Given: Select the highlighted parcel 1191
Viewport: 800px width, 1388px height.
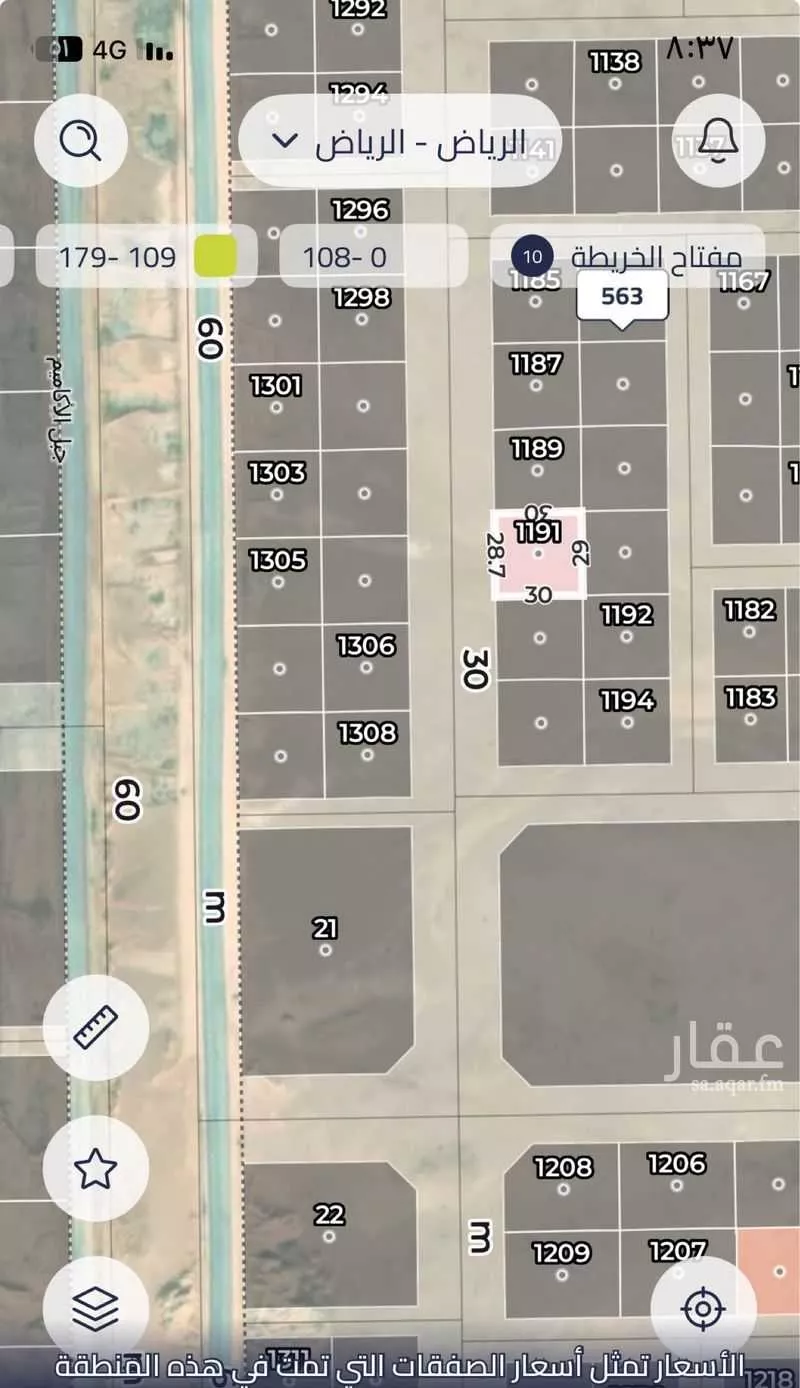Looking at the screenshot, I should tap(538, 553).
